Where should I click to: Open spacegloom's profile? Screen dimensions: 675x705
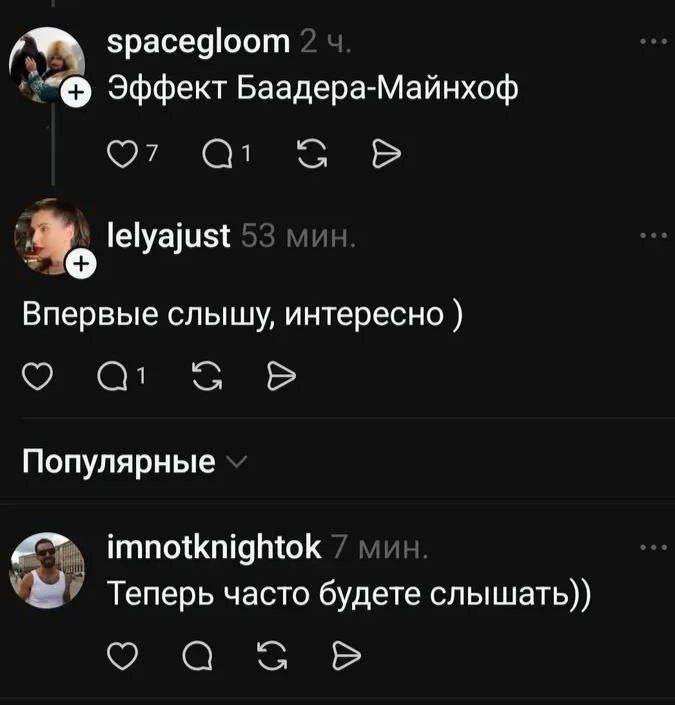[x=196, y=43]
